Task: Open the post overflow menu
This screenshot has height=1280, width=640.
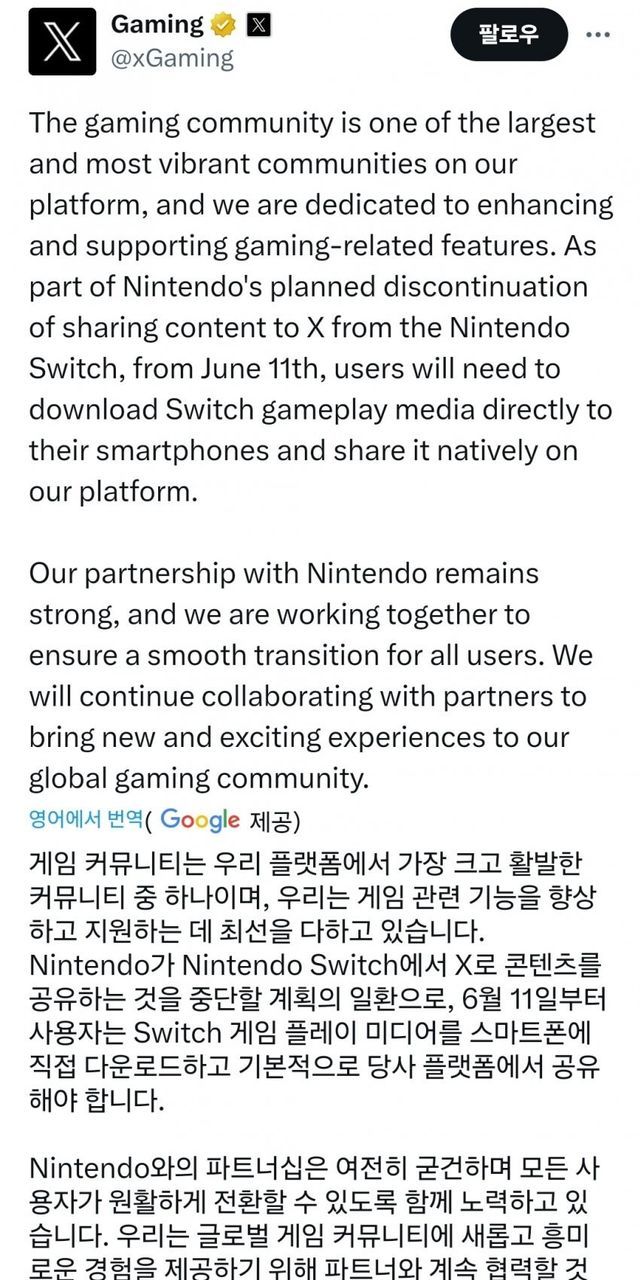Action: pyautogui.click(x=598, y=35)
